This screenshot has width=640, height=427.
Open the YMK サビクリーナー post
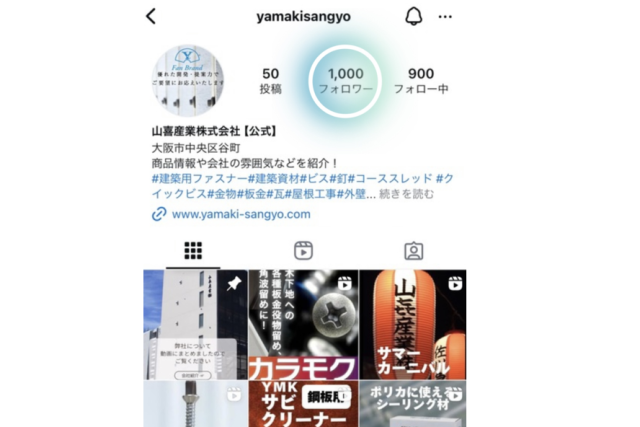point(303,404)
